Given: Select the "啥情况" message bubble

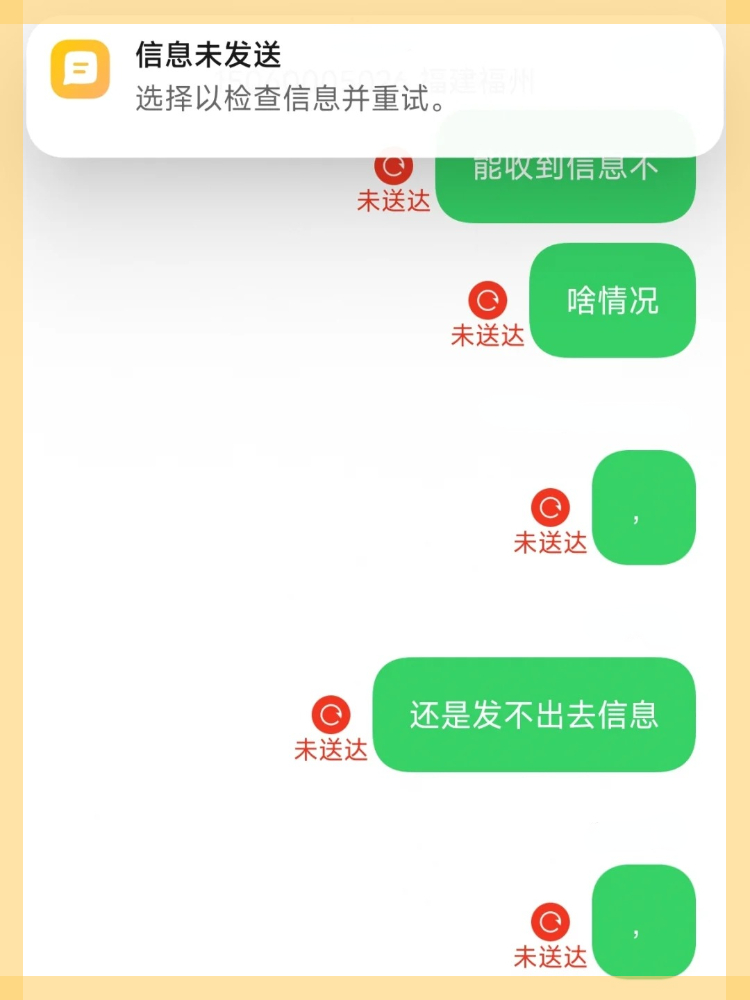Looking at the screenshot, I should 613,301.
